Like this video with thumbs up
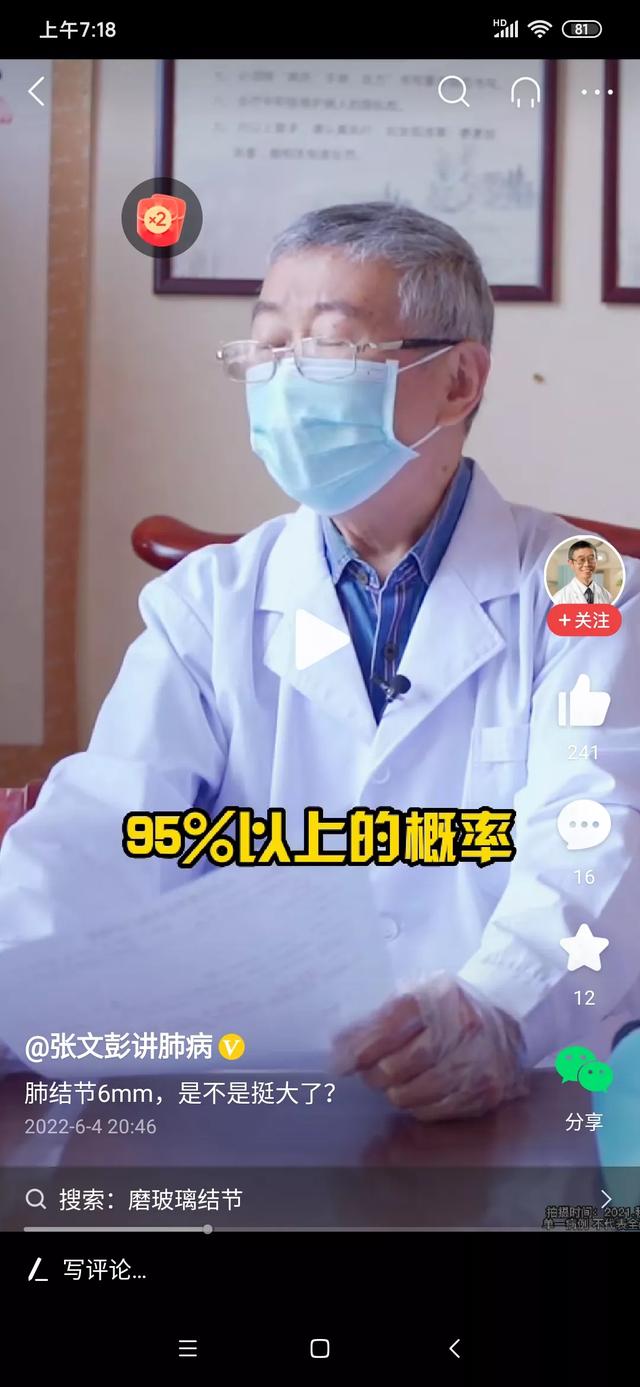The height and width of the screenshot is (1387, 640). coord(584,701)
